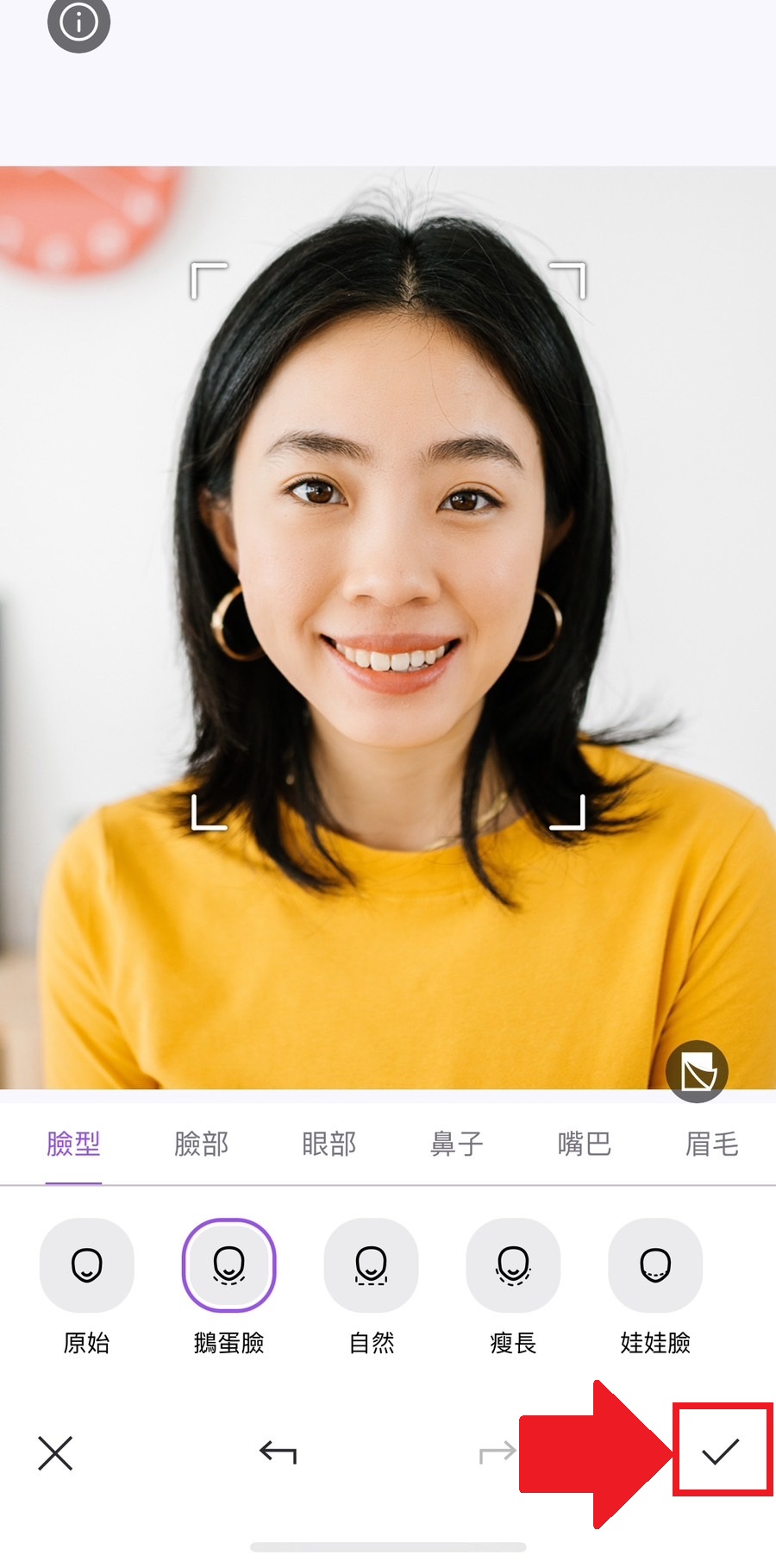This screenshot has height=1568, width=776.
Task: Switch to the 眉毛 tab
Action: pyautogui.click(x=711, y=1145)
